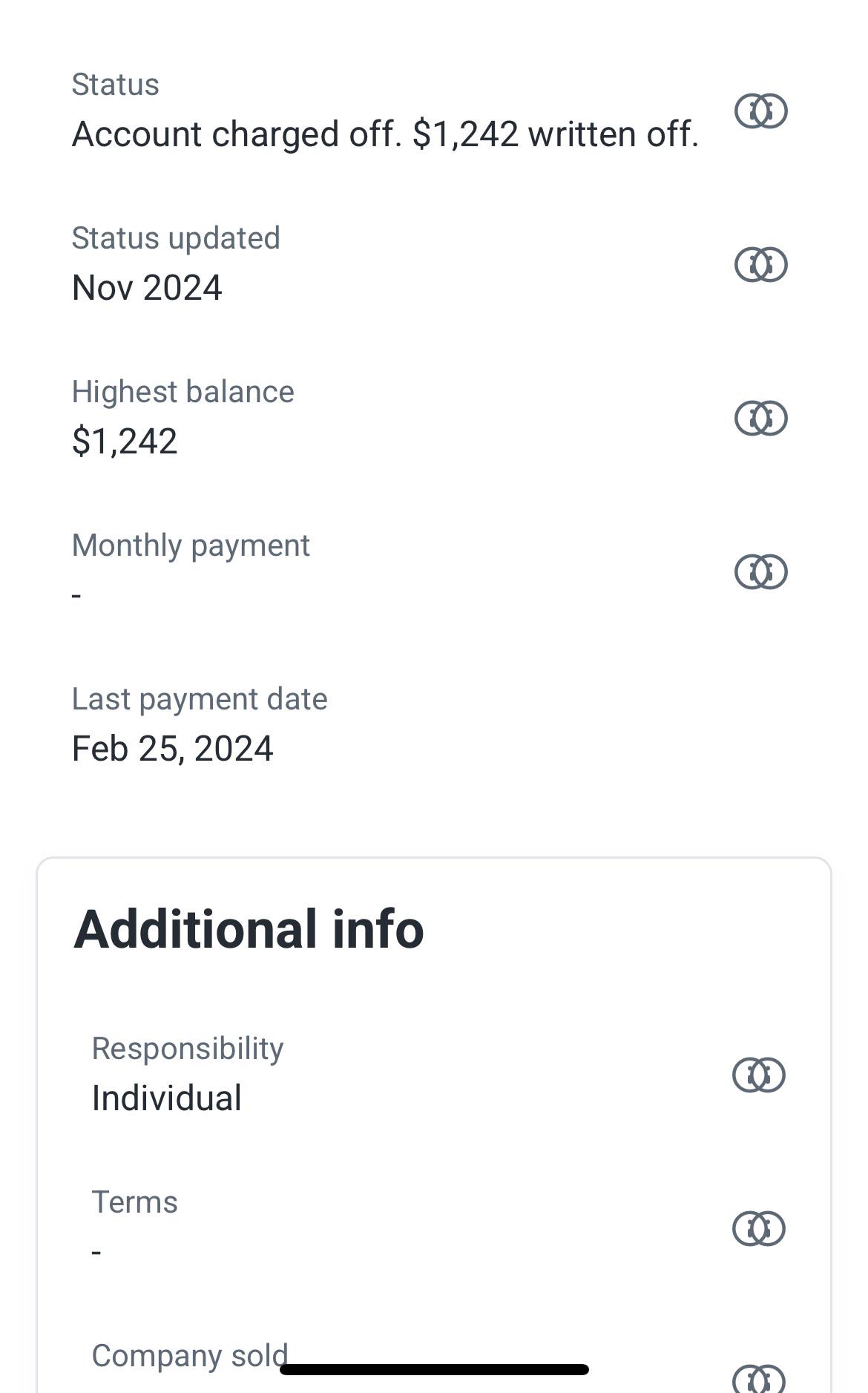Viewport: 868px width, 1393px height.
Task: Tap info icon next to Responsibility
Action: click(x=758, y=1075)
